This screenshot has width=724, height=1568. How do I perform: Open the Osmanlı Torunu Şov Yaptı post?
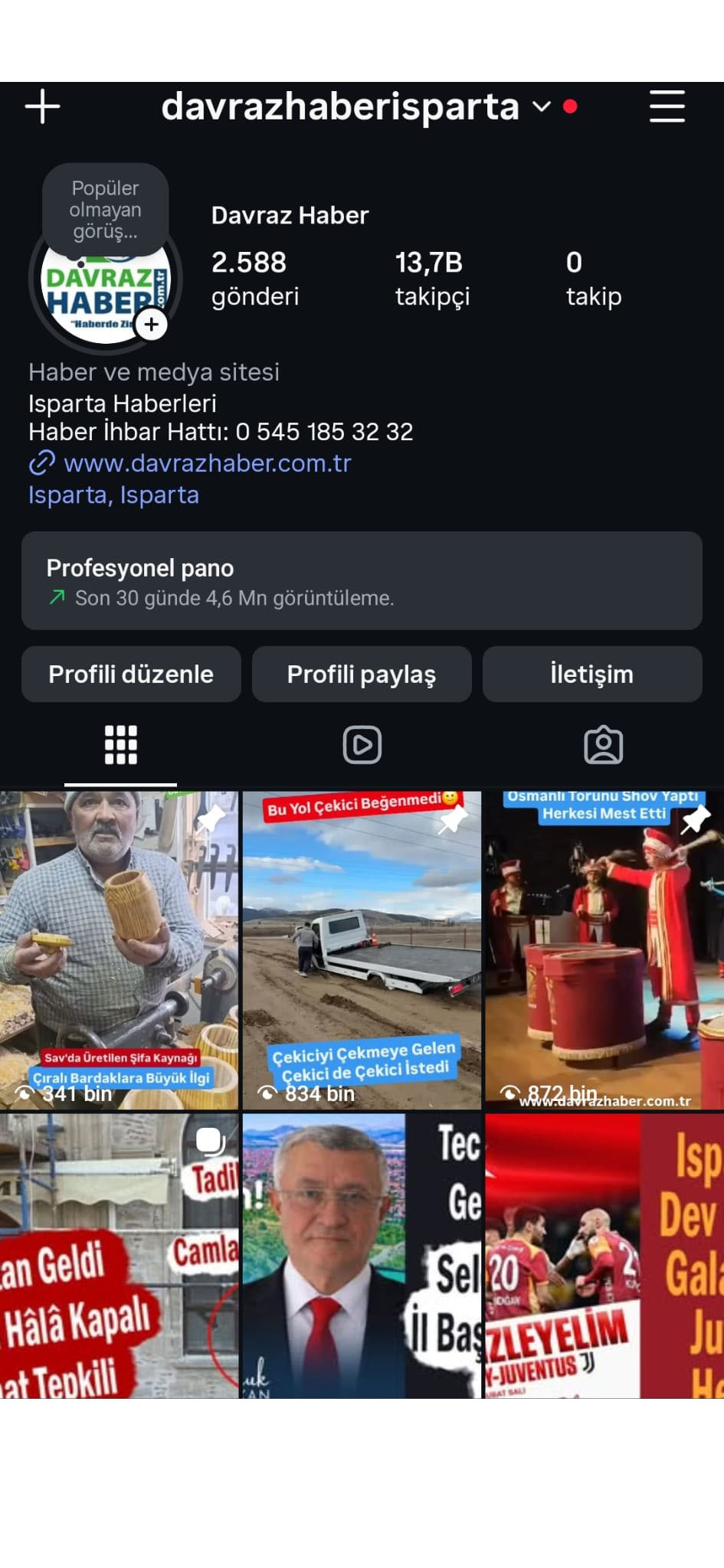pyautogui.click(x=604, y=949)
